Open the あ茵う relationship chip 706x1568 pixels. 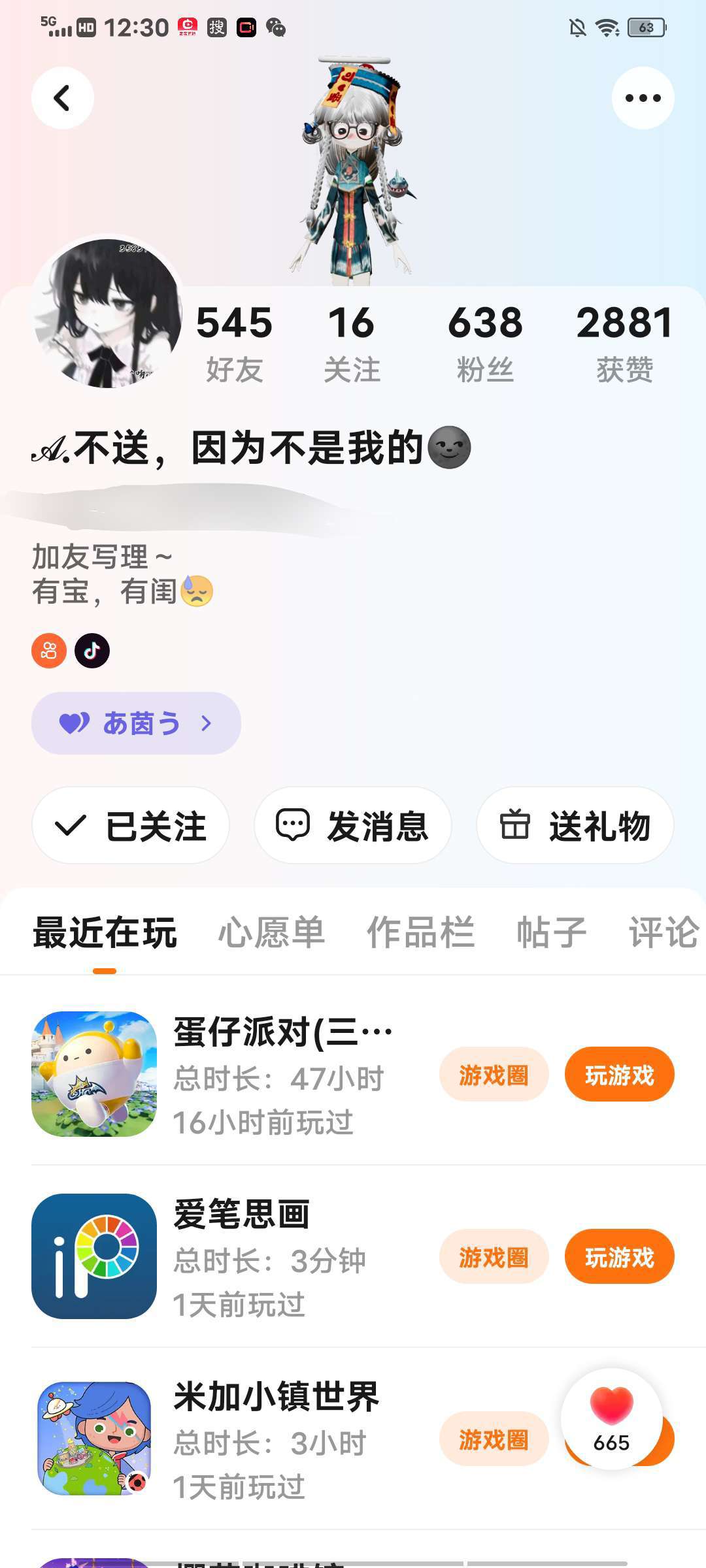click(136, 723)
